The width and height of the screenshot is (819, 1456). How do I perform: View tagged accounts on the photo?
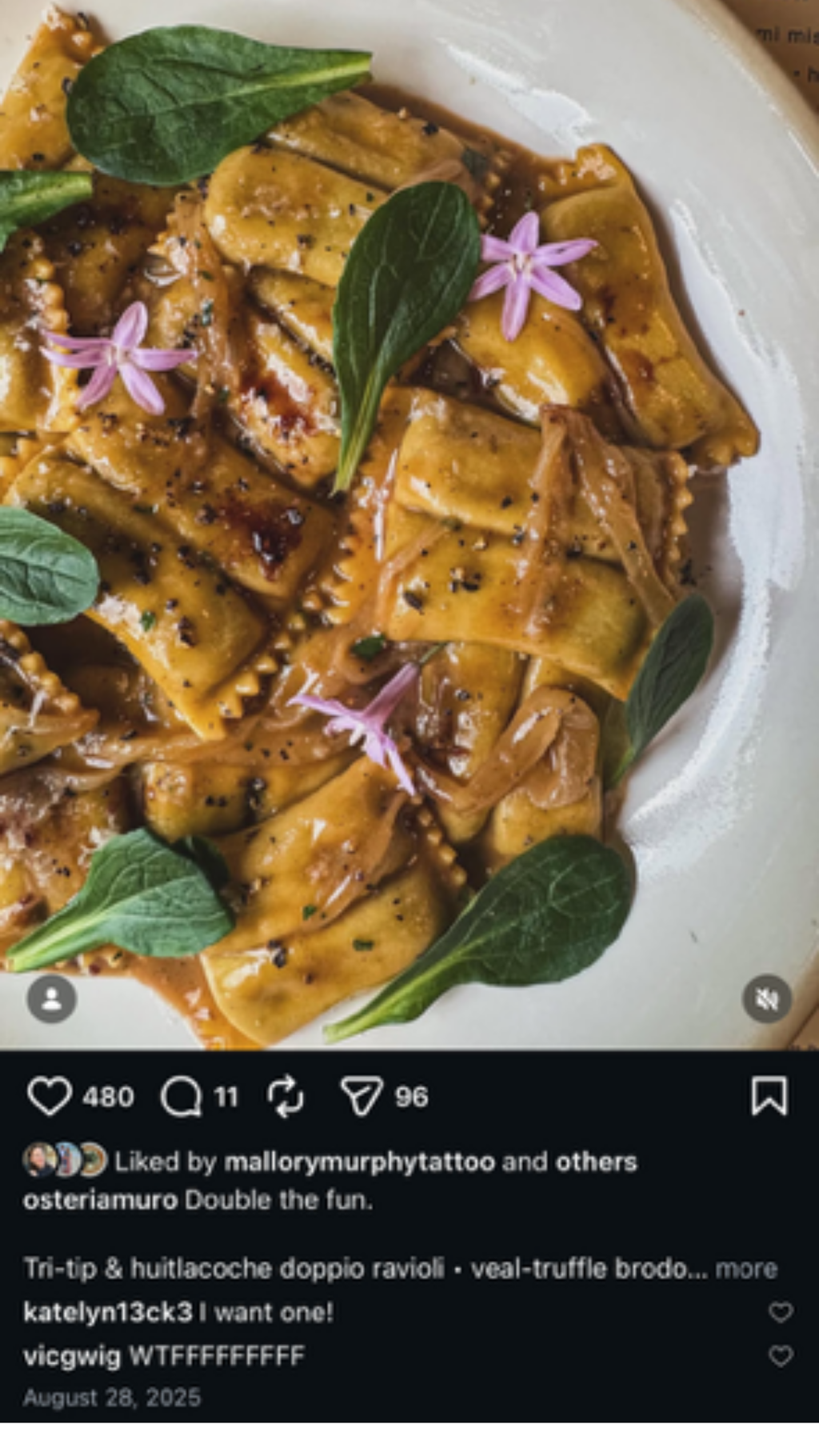pos(52,998)
